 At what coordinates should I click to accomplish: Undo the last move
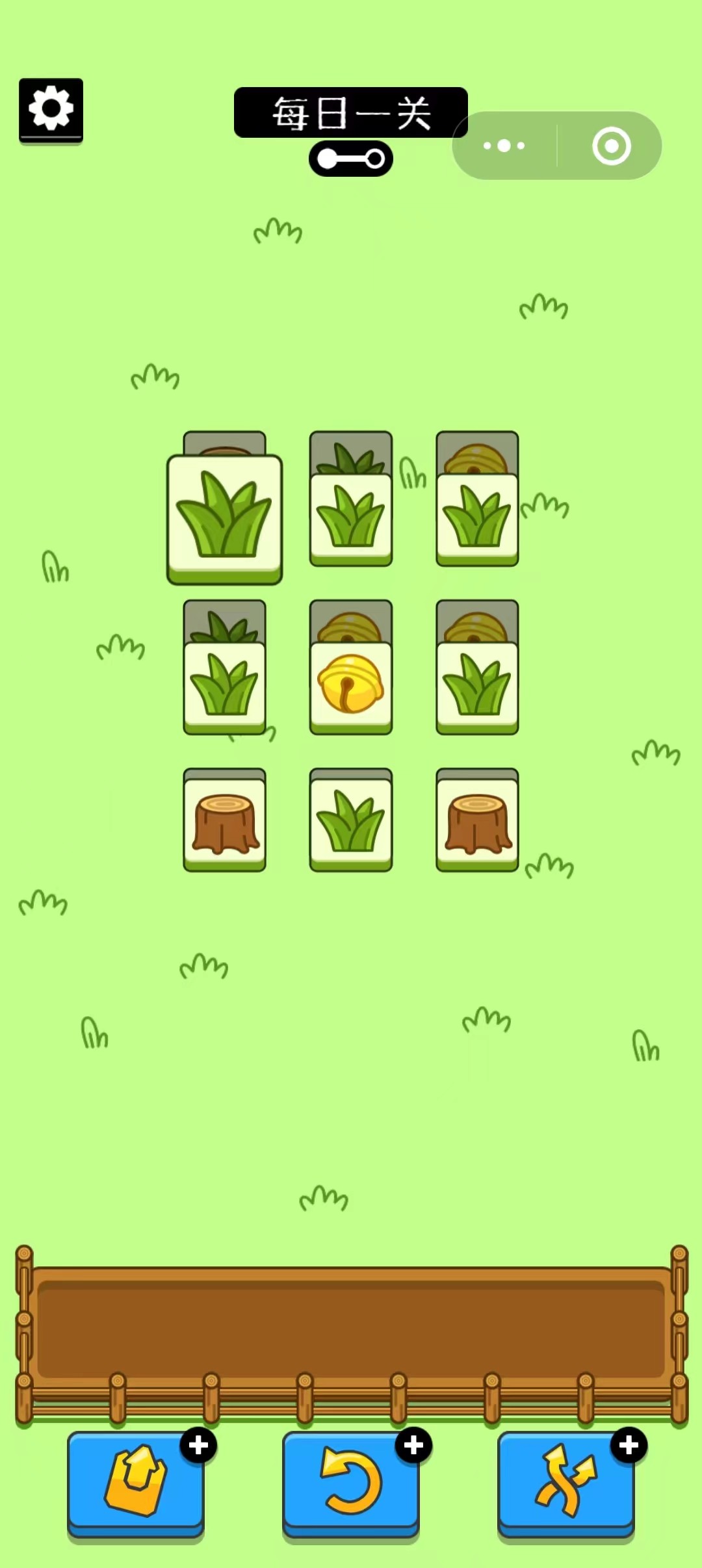pyautogui.click(x=350, y=1482)
